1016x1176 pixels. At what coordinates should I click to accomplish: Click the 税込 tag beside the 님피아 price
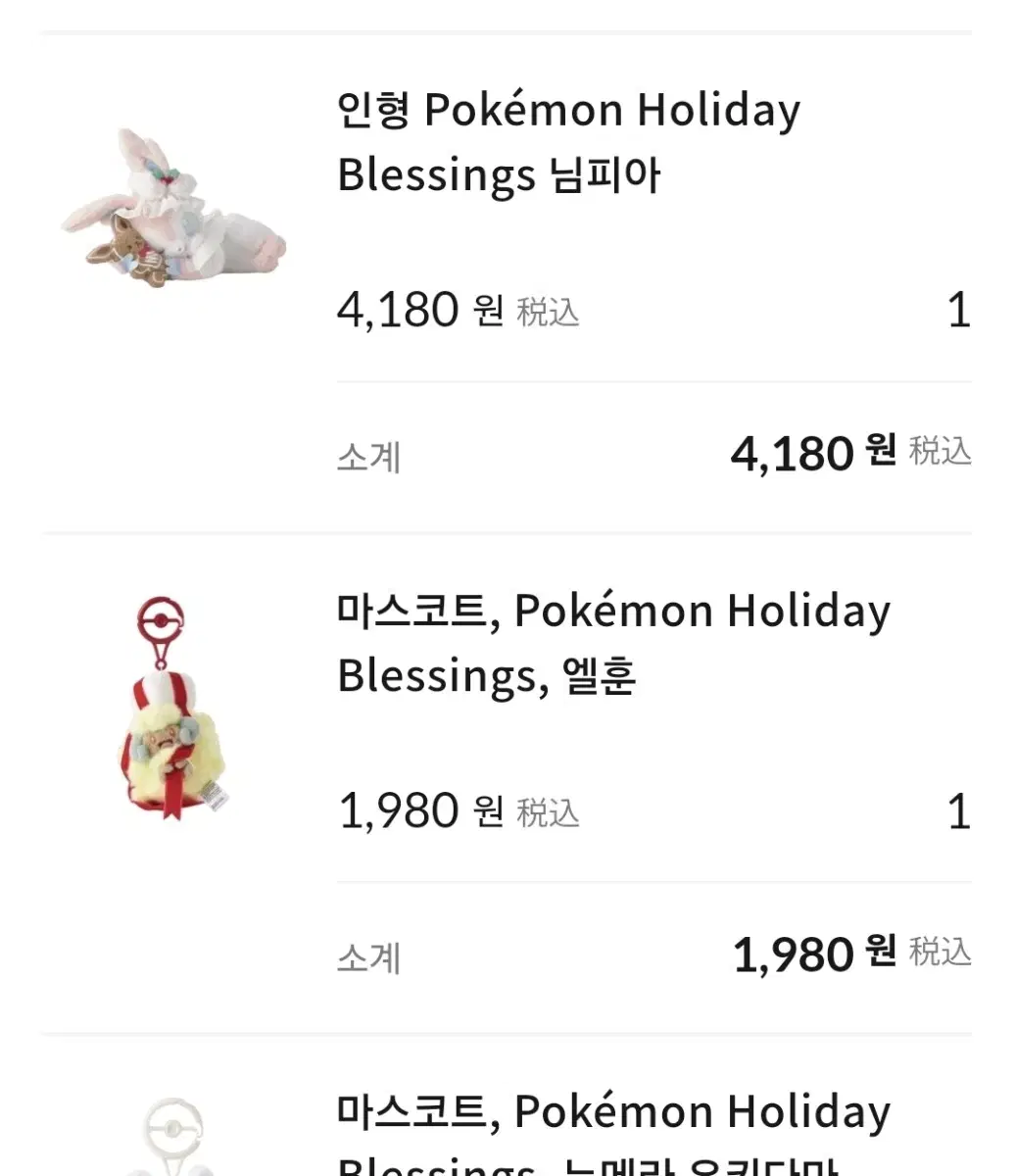547,314
